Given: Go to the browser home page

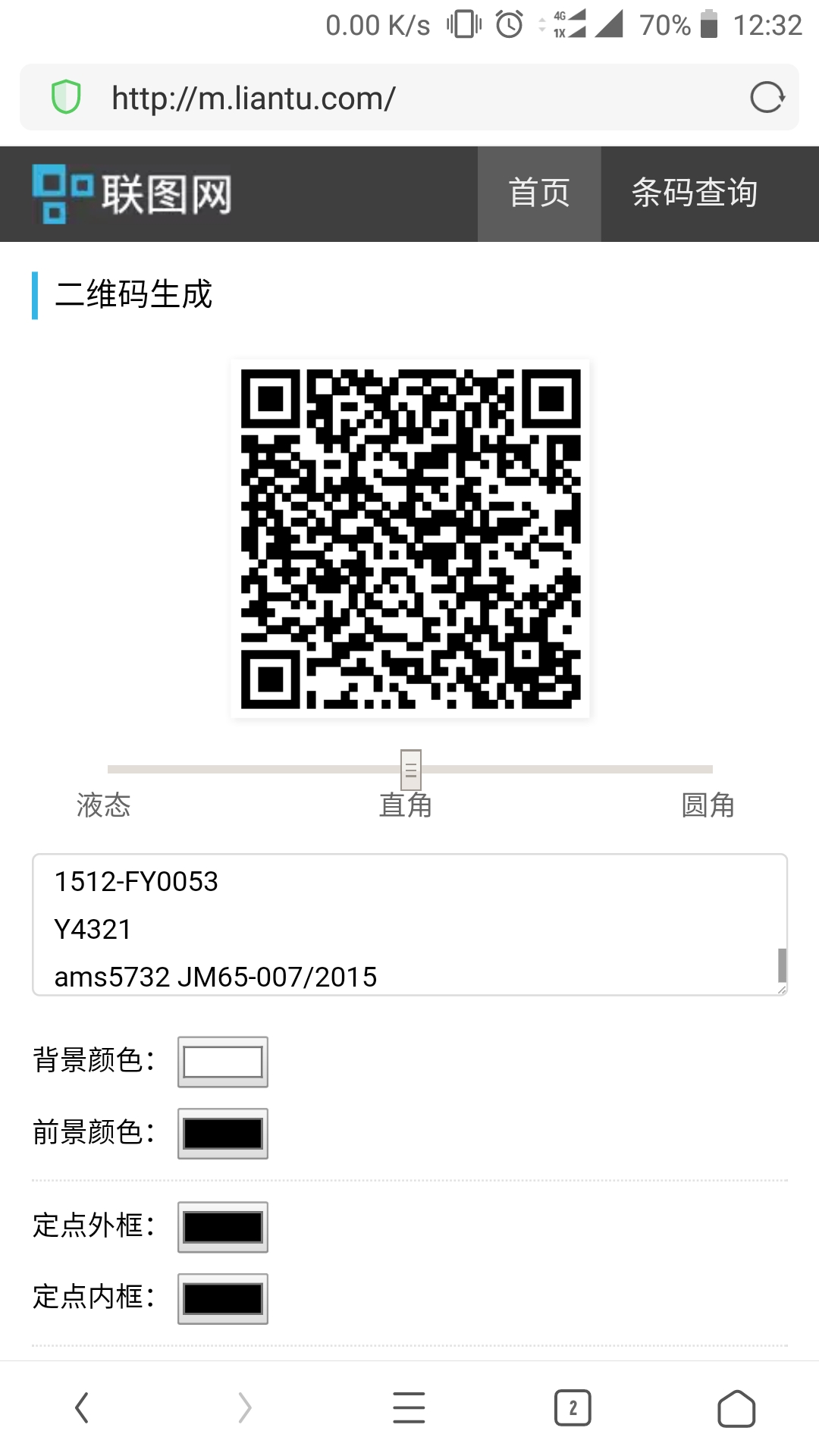Looking at the screenshot, I should click(x=736, y=1408).
